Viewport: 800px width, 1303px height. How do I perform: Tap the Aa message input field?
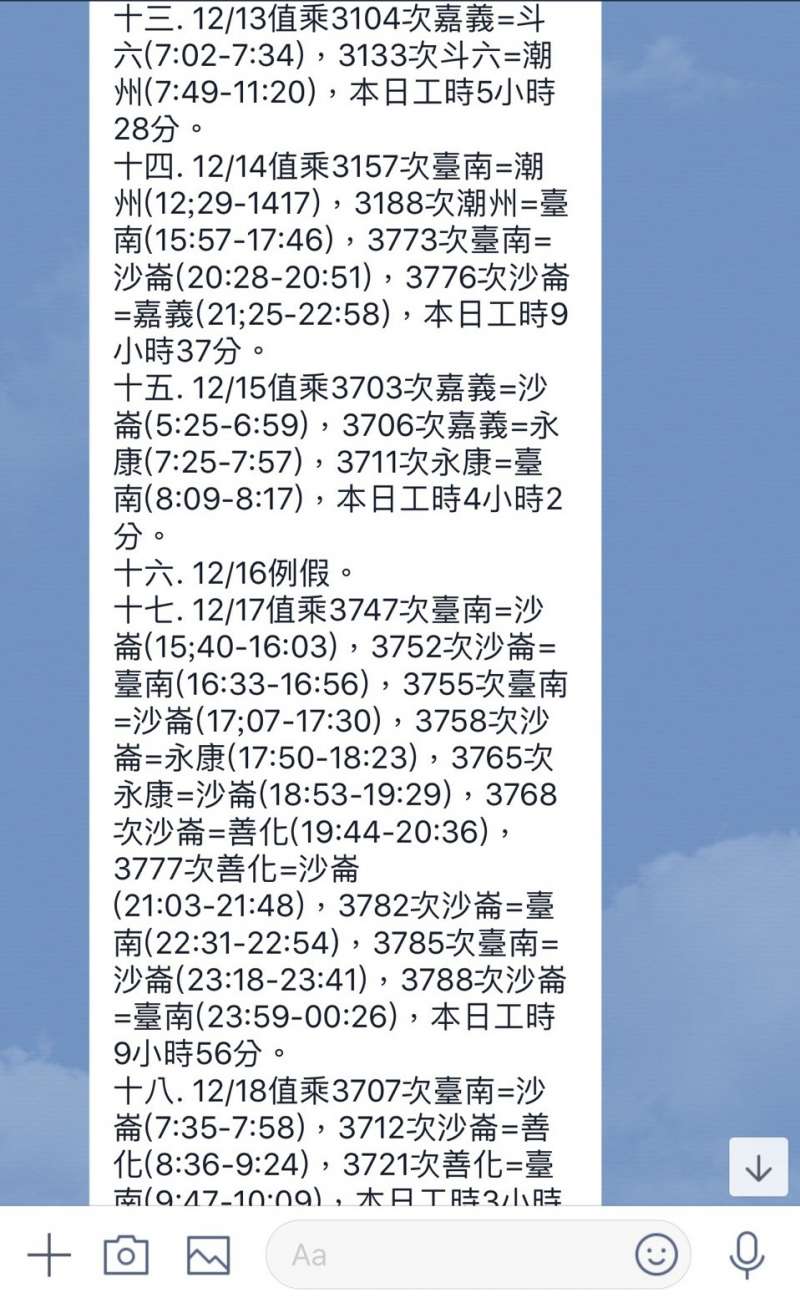[450, 1255]
